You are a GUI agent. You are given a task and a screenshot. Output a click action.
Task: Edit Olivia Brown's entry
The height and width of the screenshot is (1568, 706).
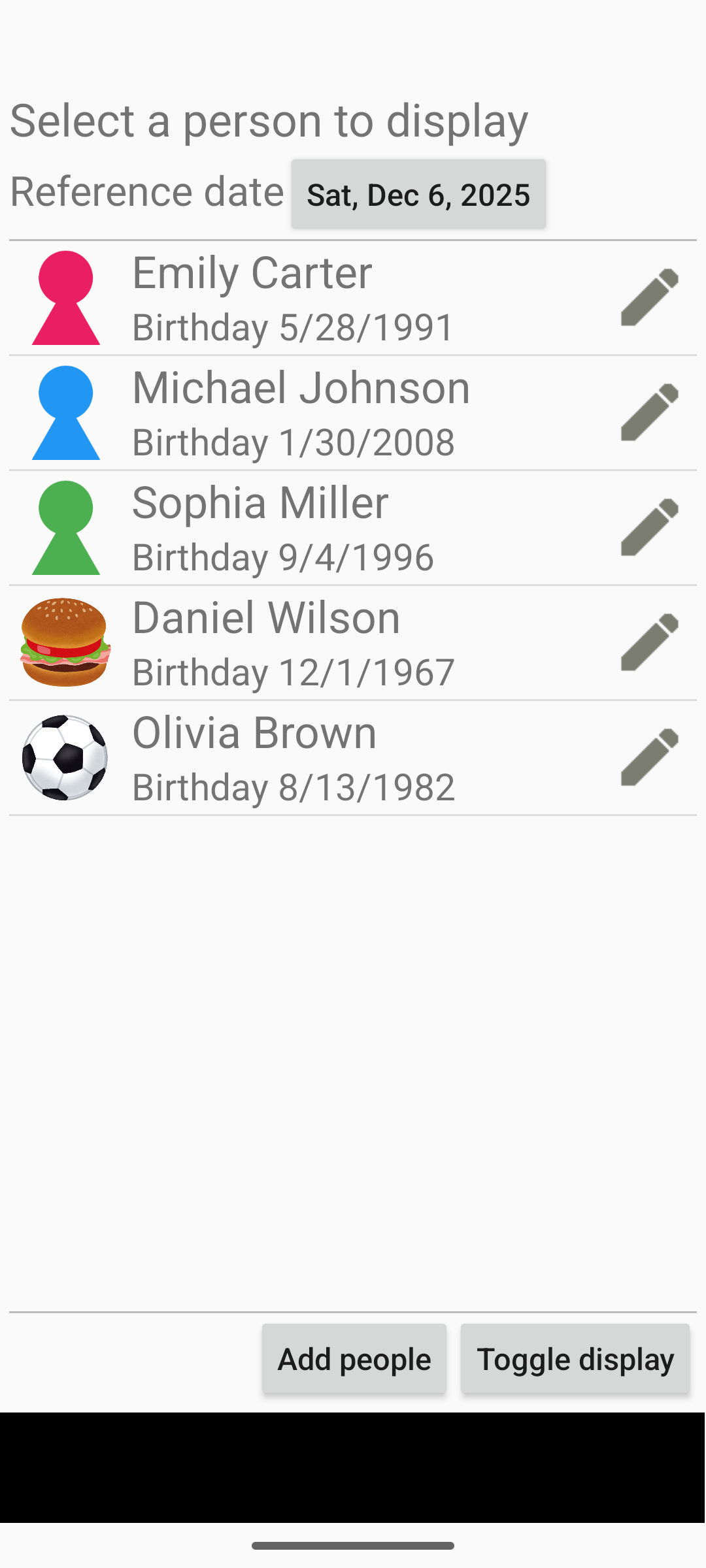[x=650, y=757]
